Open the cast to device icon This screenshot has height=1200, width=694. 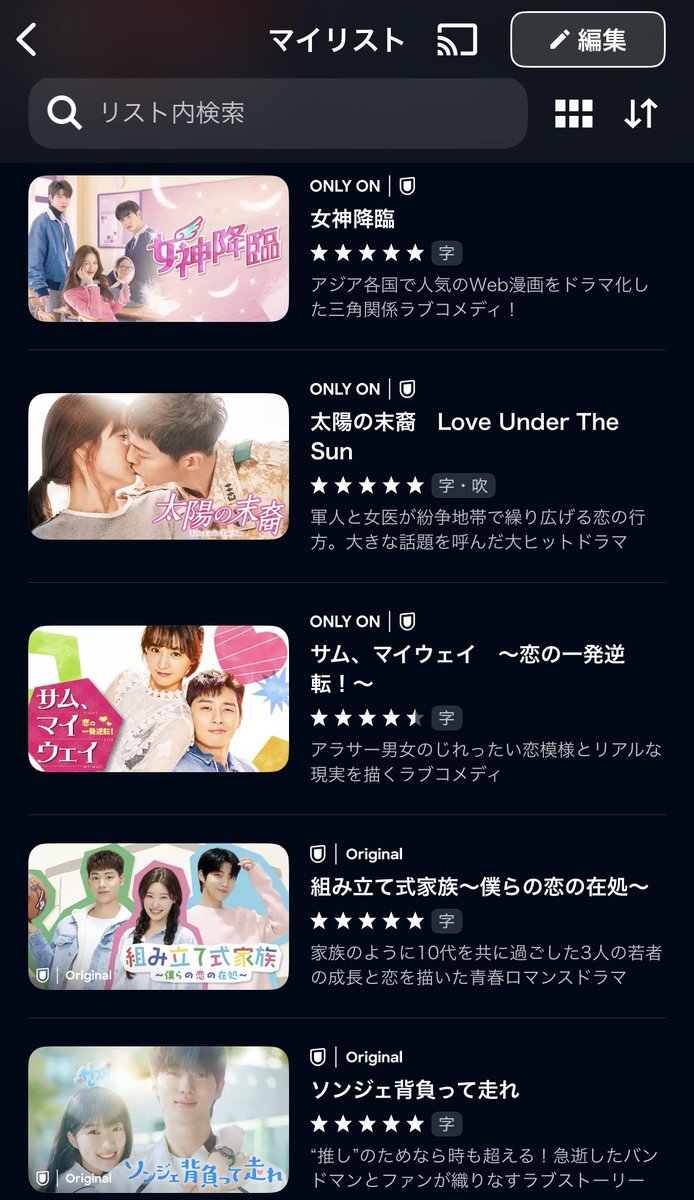point(457,40)
